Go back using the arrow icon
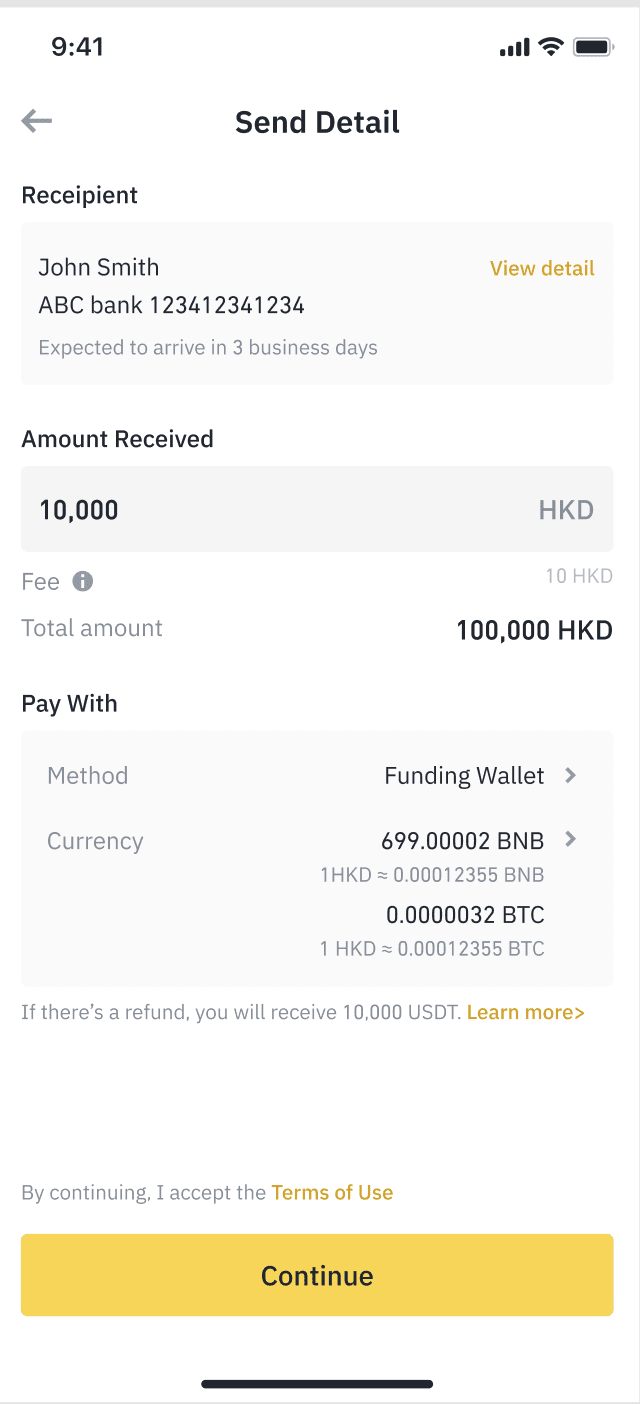 coord(37,122)
